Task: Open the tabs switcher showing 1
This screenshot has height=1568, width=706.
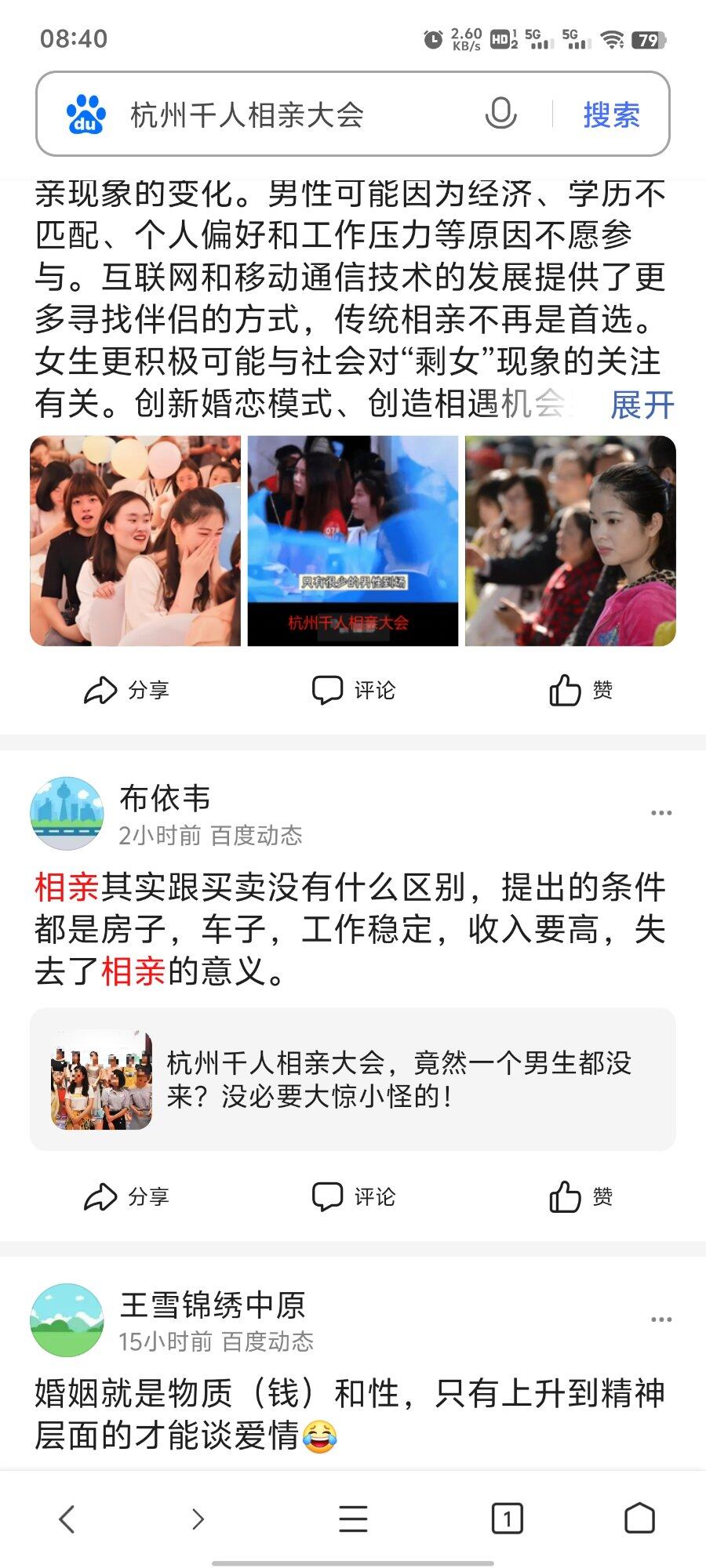Action: click(x=507, y=1519)
